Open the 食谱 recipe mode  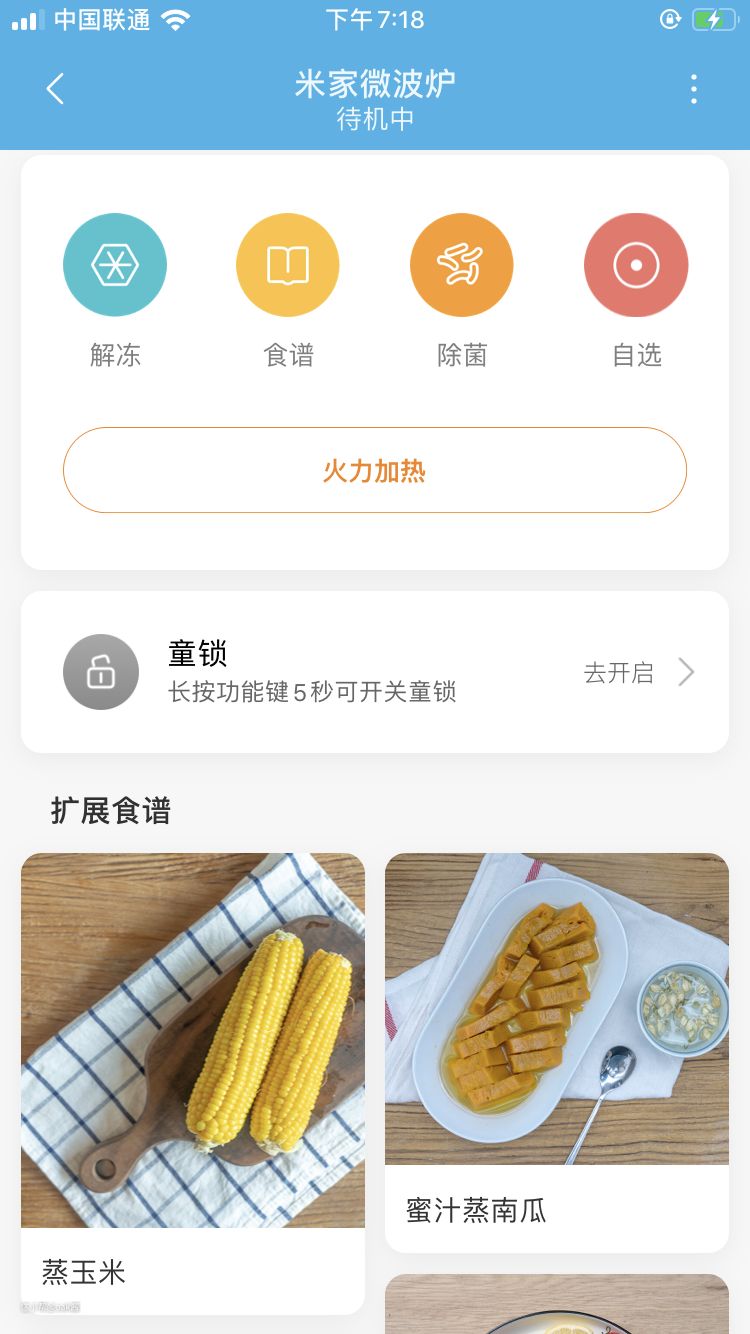(288, 265)
